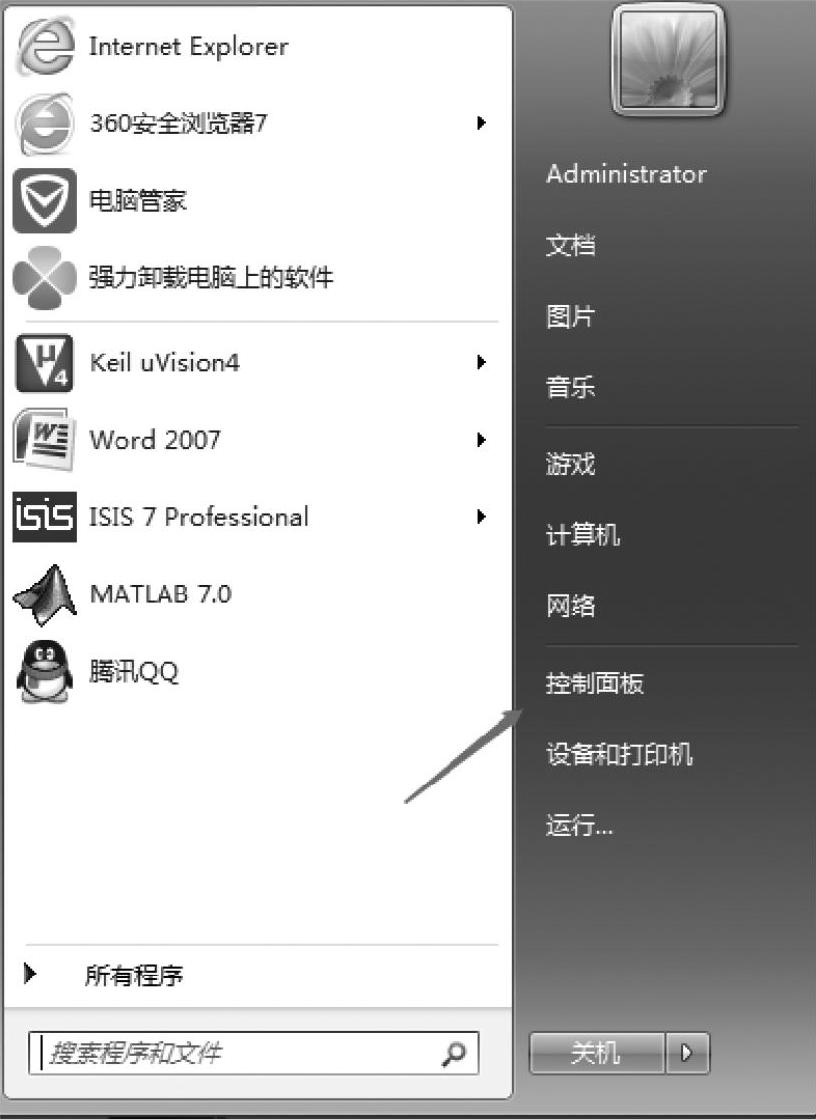Expand the Word 2007 submenu arrow
Viewport: 816px width, 1119px height.
pos(481,440)
